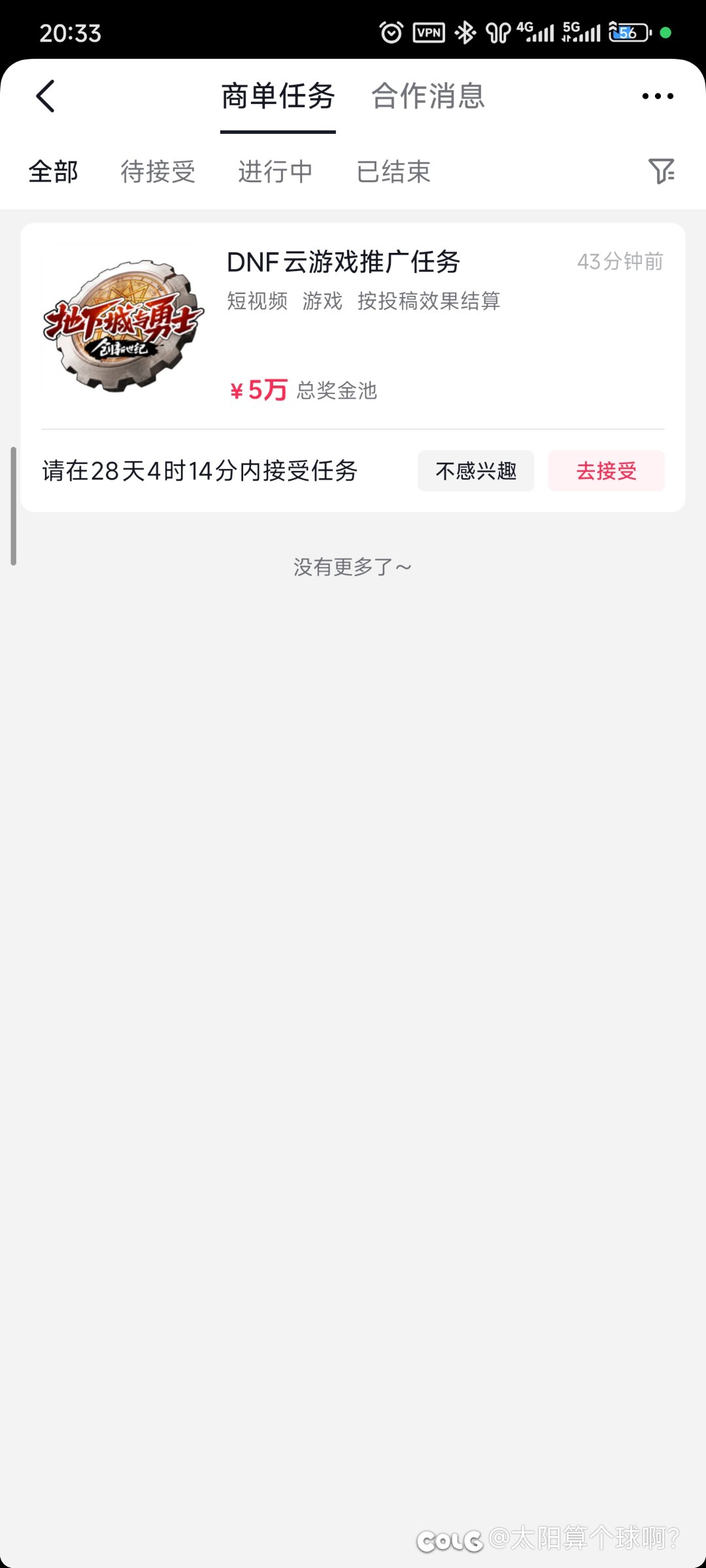Select the 全部 filter option
Viewport: 706px width, 1568px height.
pyautogui.click(x=54, y=171)
